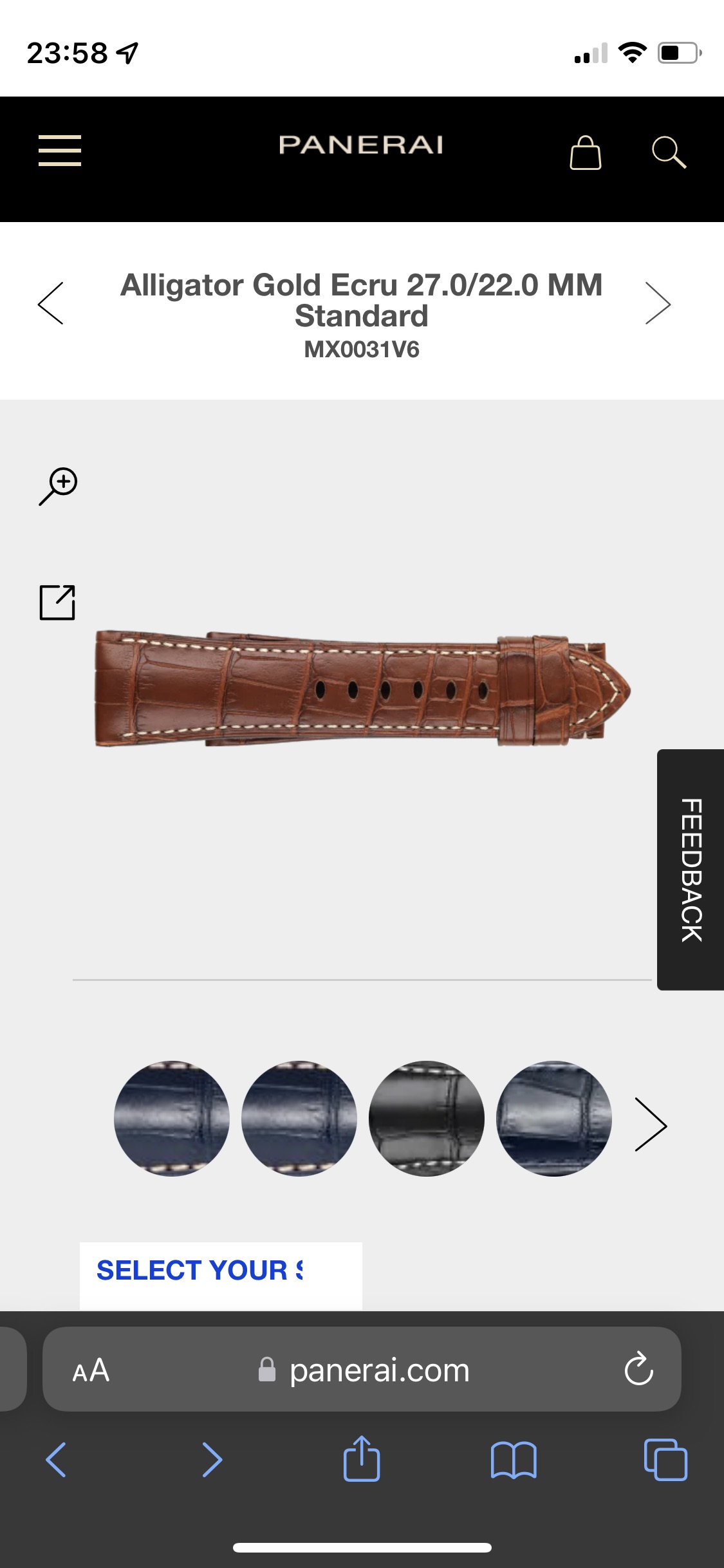The width and height of the screenshot is (724, 1568).
Task: Open the Feedback side tab
Action: 691,870
